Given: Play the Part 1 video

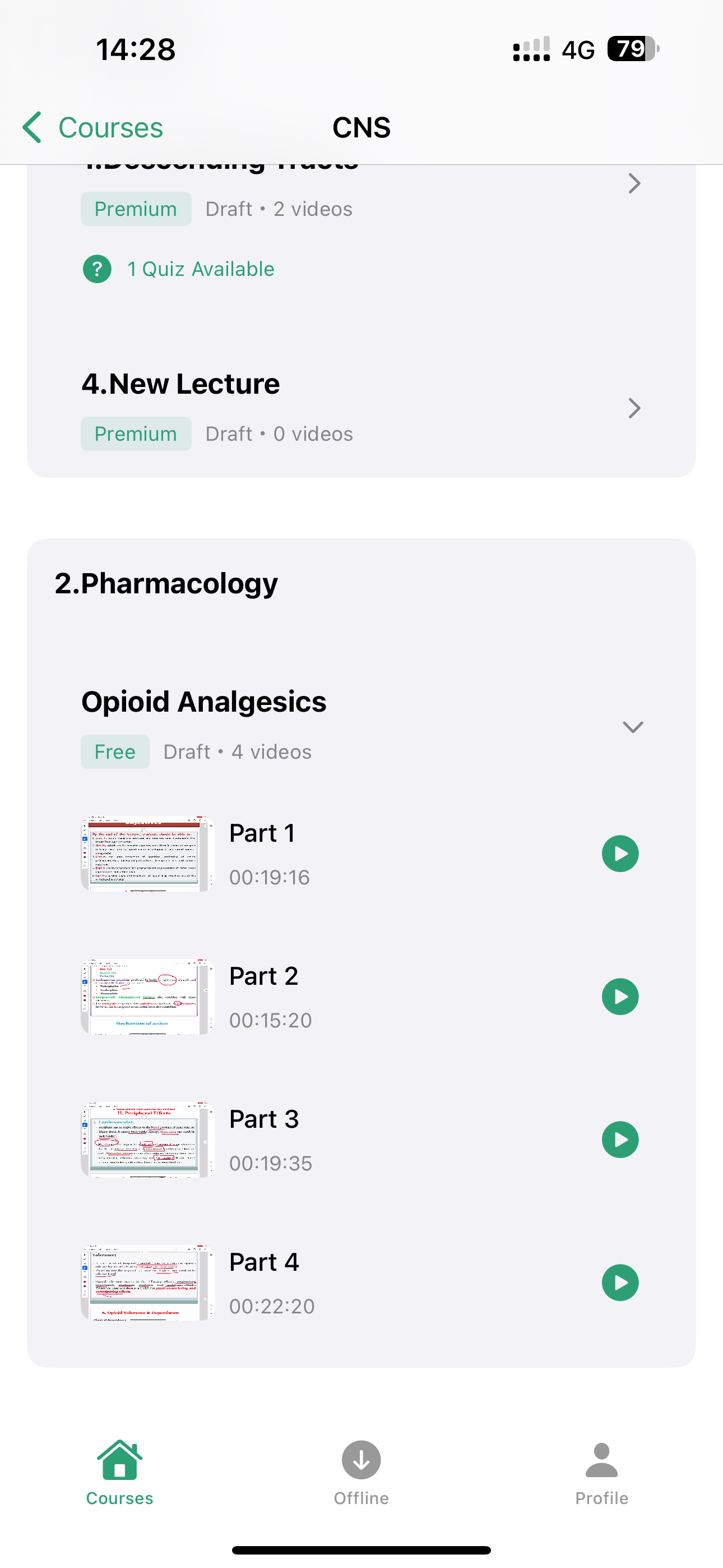Looking at the screenshot, I should (620, 854).
